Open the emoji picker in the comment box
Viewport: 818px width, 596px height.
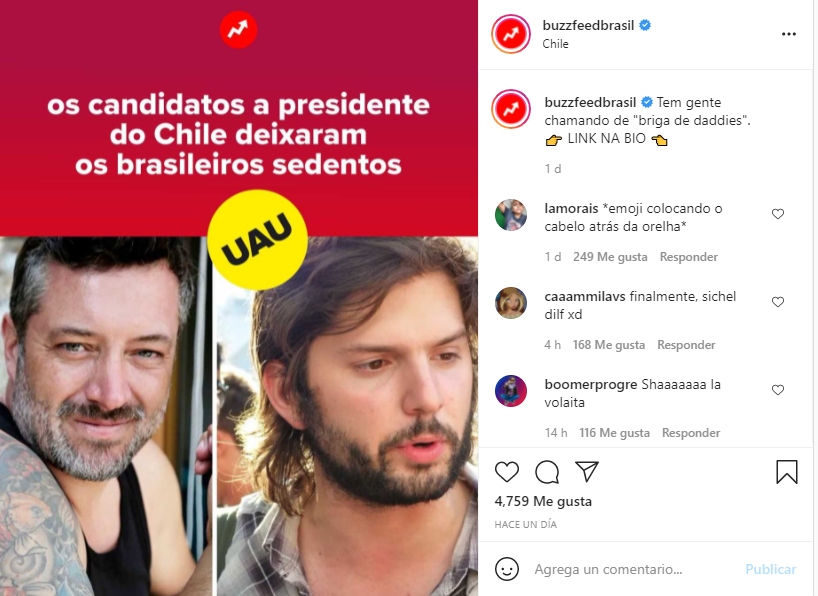tap(508, 569)
